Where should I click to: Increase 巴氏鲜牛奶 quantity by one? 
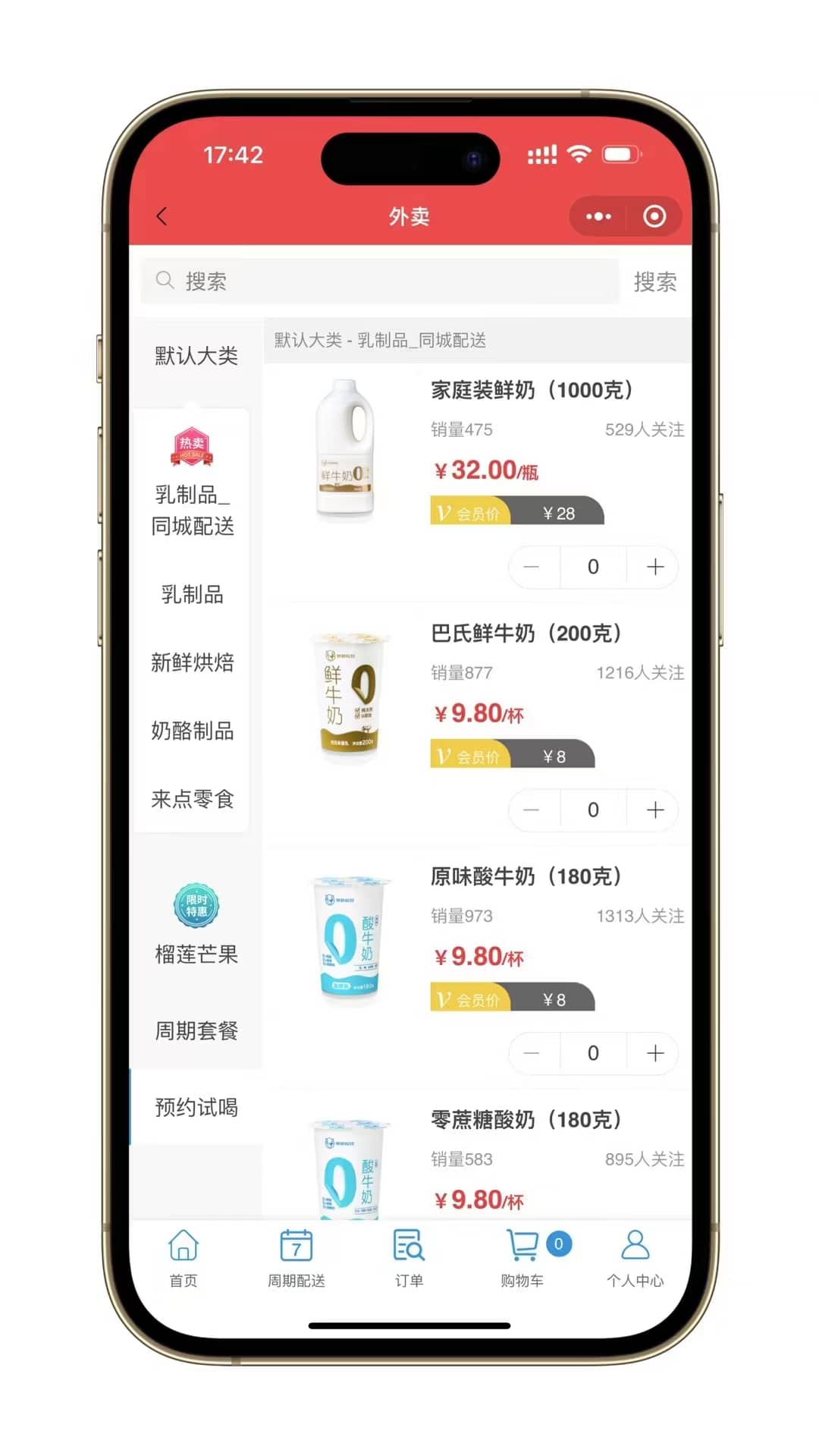655,810
